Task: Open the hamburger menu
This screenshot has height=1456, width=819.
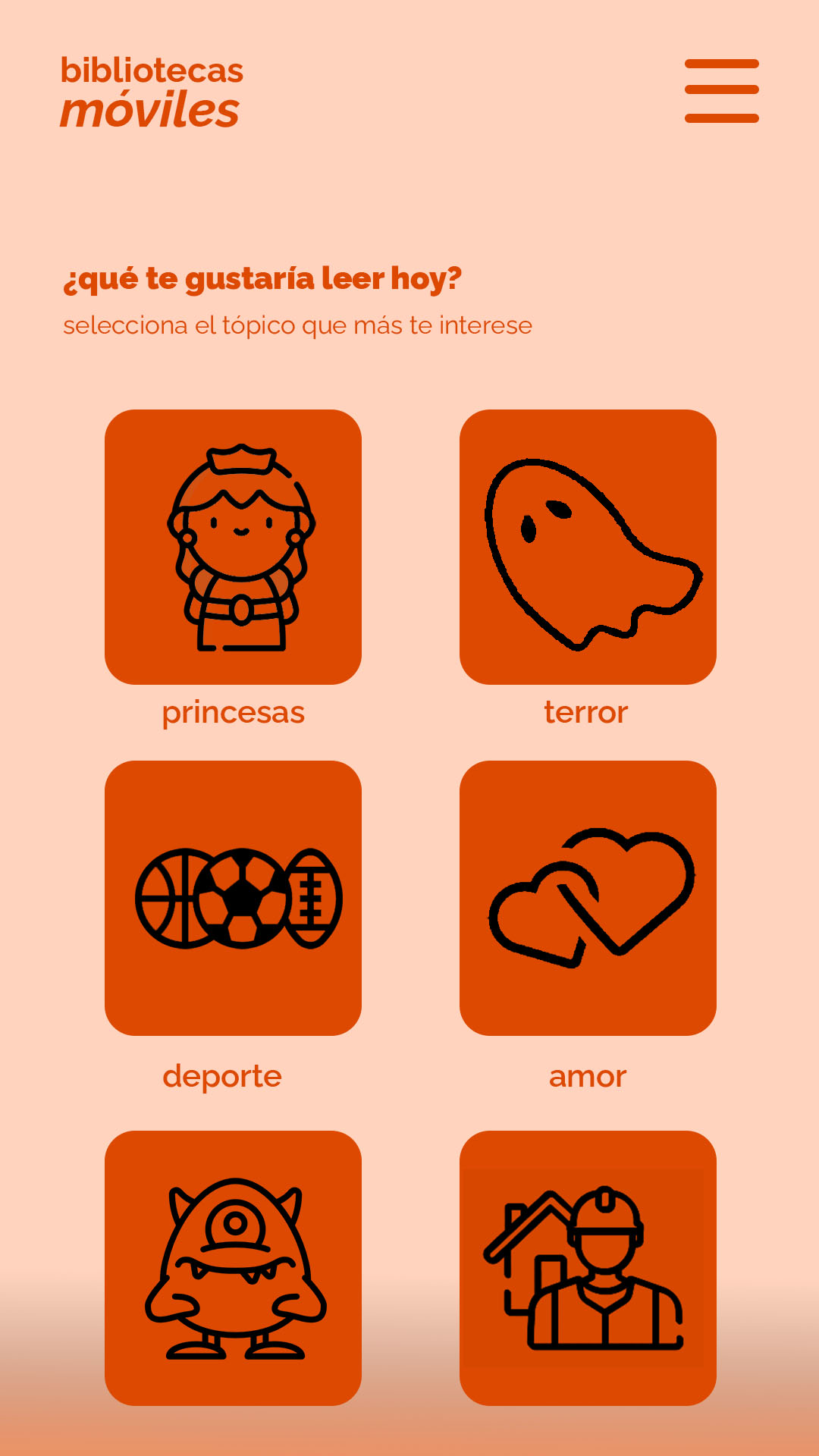Action: (721, 91)
